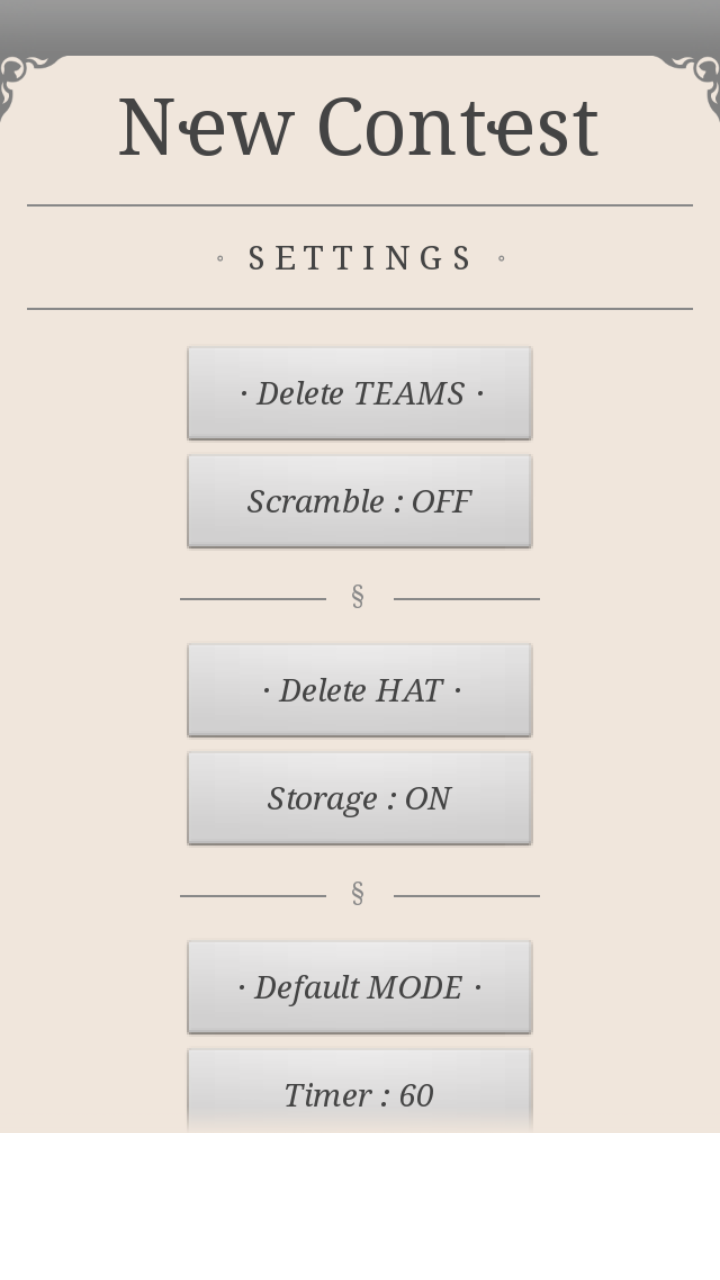Click the first § section divider
Image resolution: width=720 pixels, height=1280 pixels.
[359, 594]
